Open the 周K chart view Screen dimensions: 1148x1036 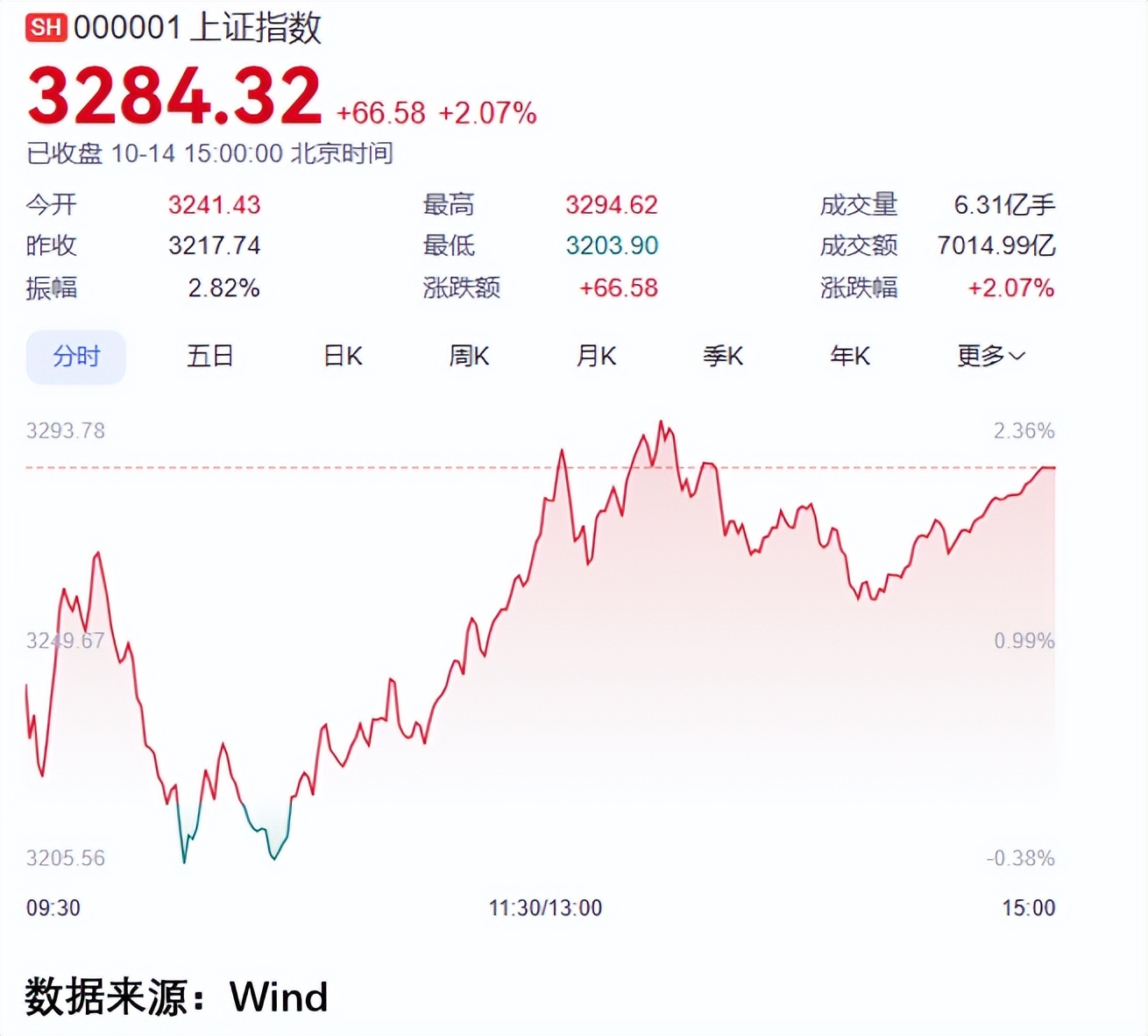[469, 357]
